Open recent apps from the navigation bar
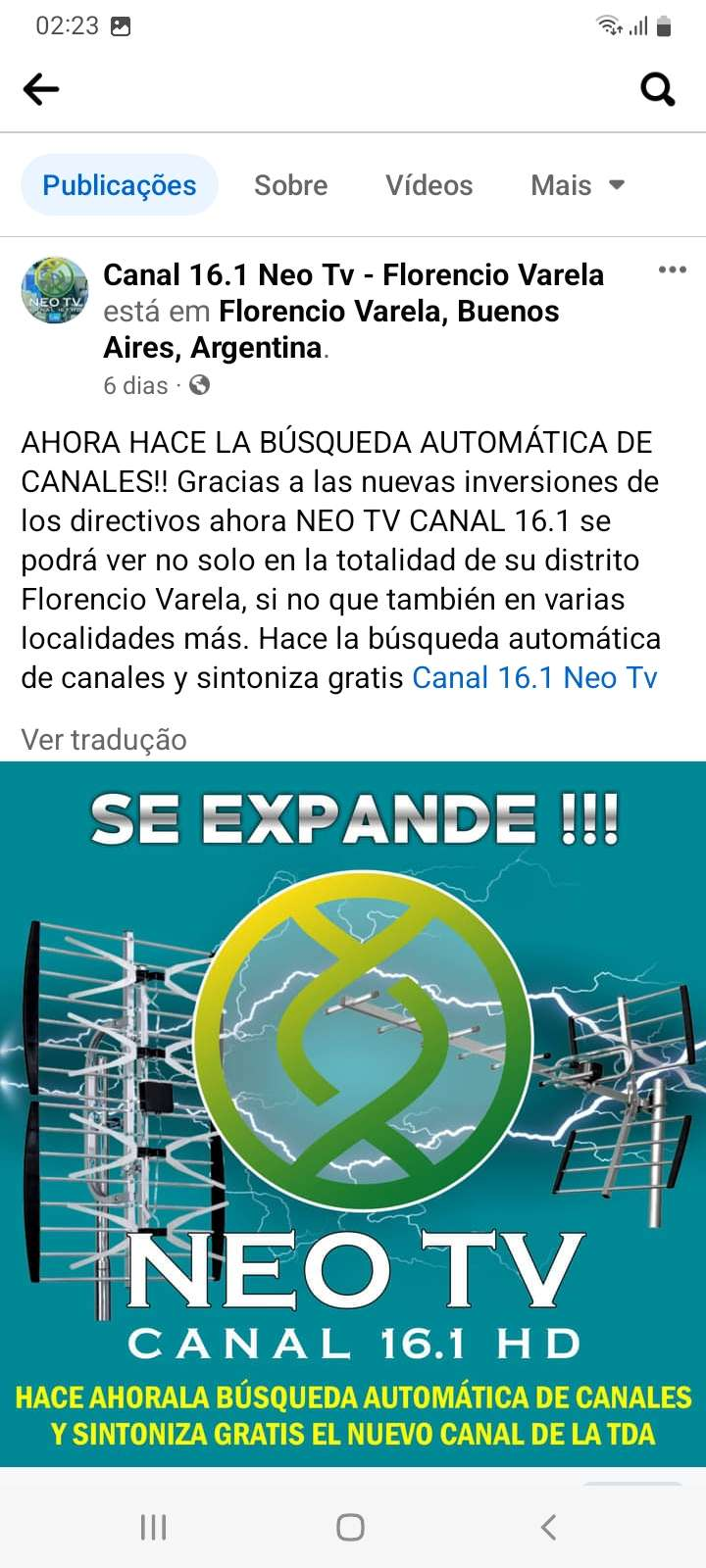Image resolution: width=706 pixels, height=1568 pixels. tap(154, 1527)
